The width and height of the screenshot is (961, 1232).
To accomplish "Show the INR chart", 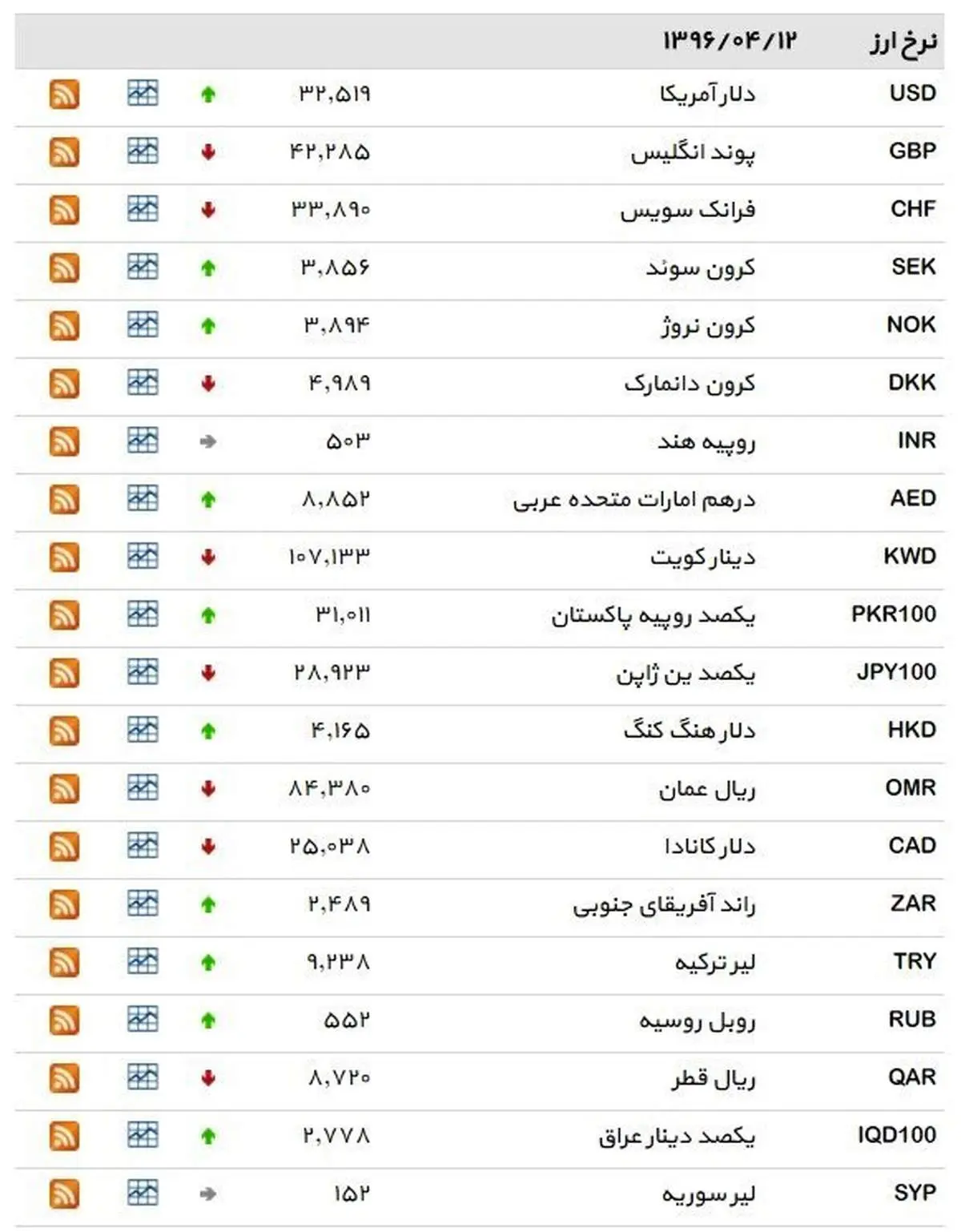I will [x=143, y=441].
